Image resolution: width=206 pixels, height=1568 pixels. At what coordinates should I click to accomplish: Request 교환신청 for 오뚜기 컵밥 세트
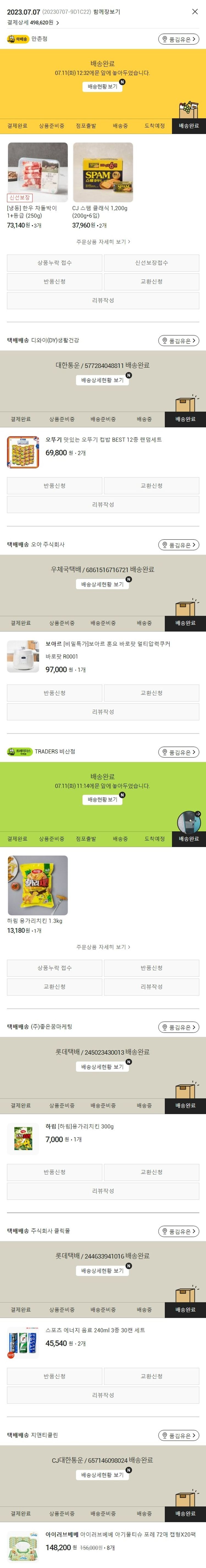click(151, 486)
